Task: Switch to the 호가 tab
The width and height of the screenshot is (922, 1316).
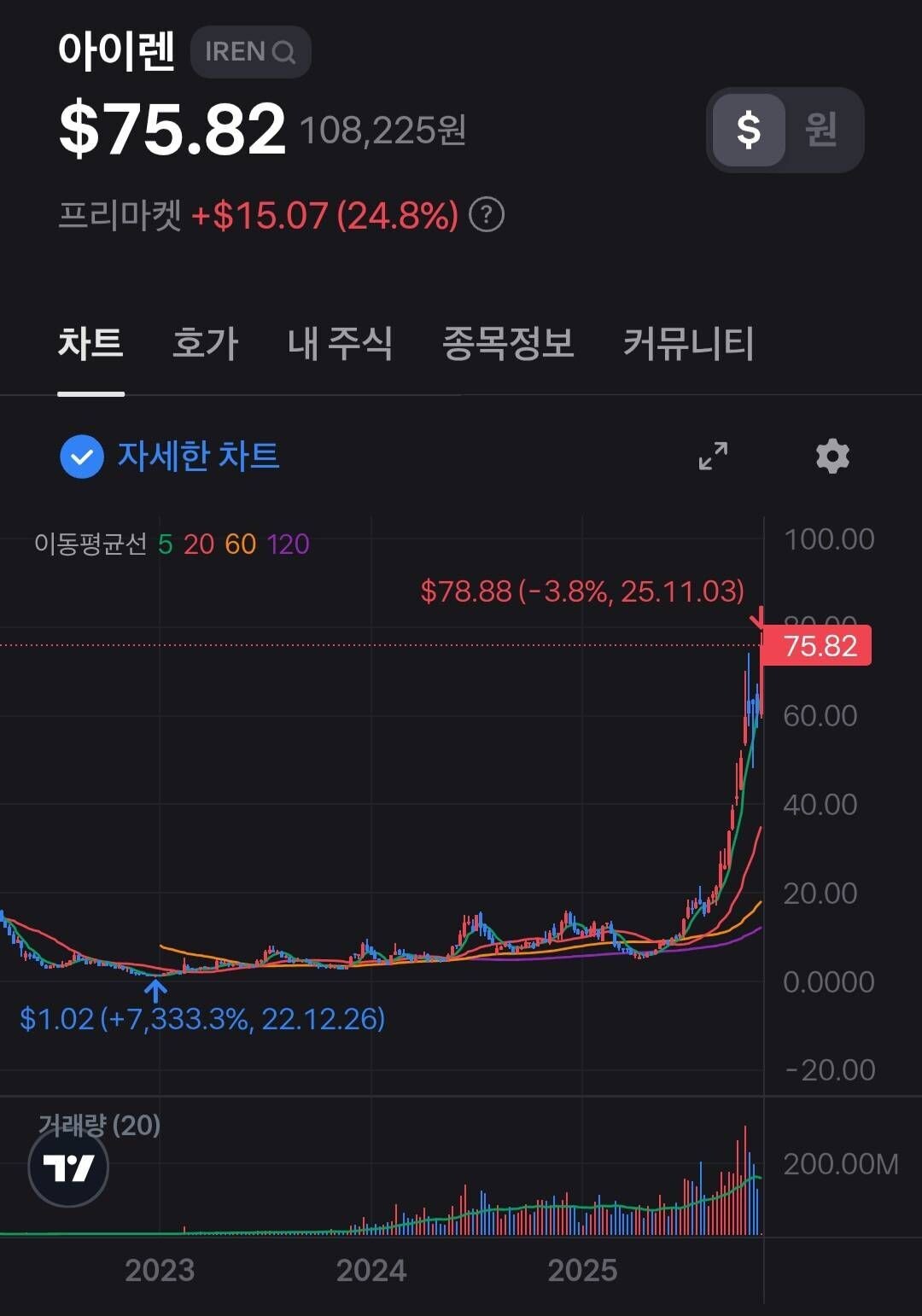Action: click(204, 344)
